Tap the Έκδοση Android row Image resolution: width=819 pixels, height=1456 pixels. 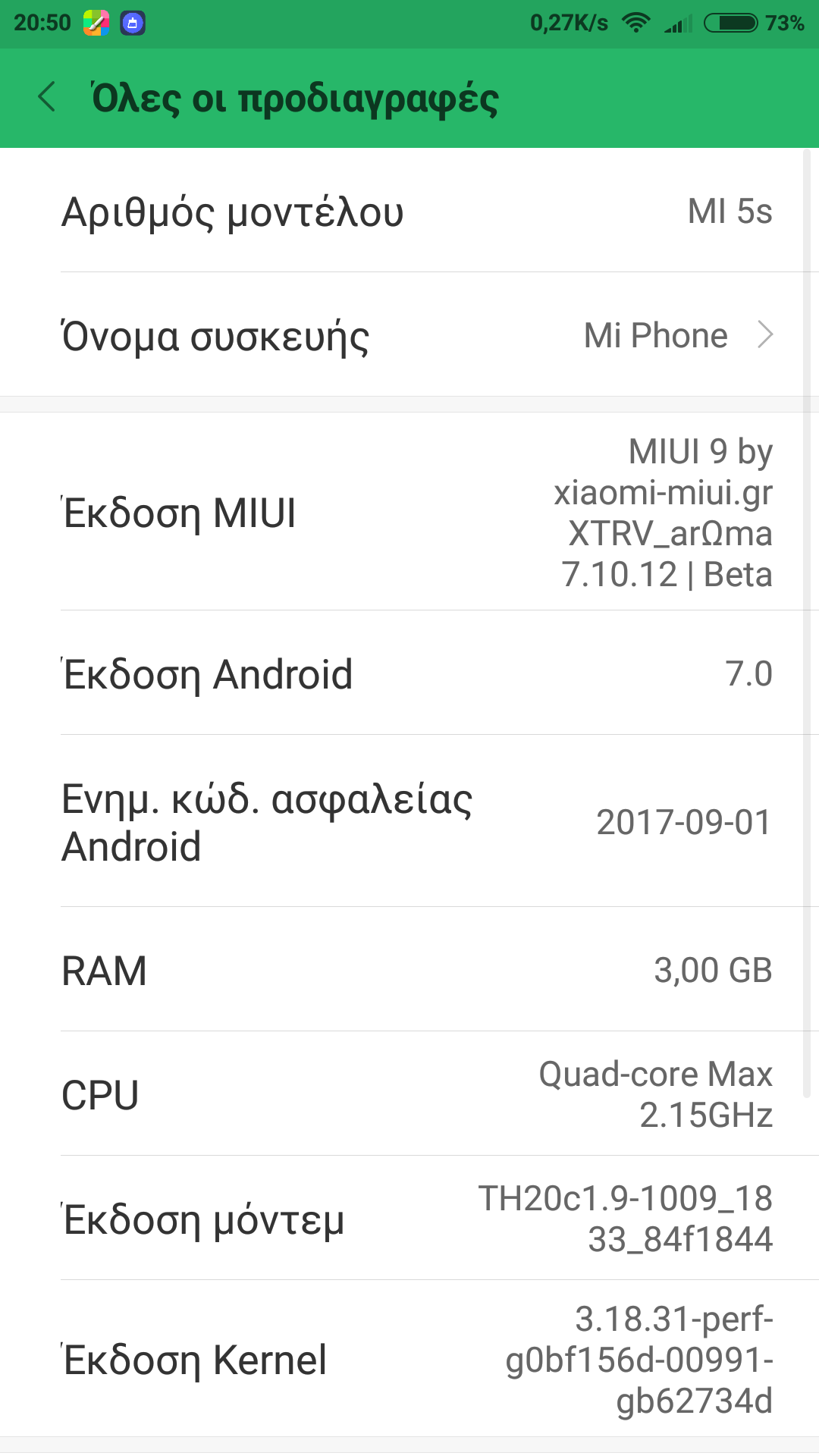pos(409,673)
